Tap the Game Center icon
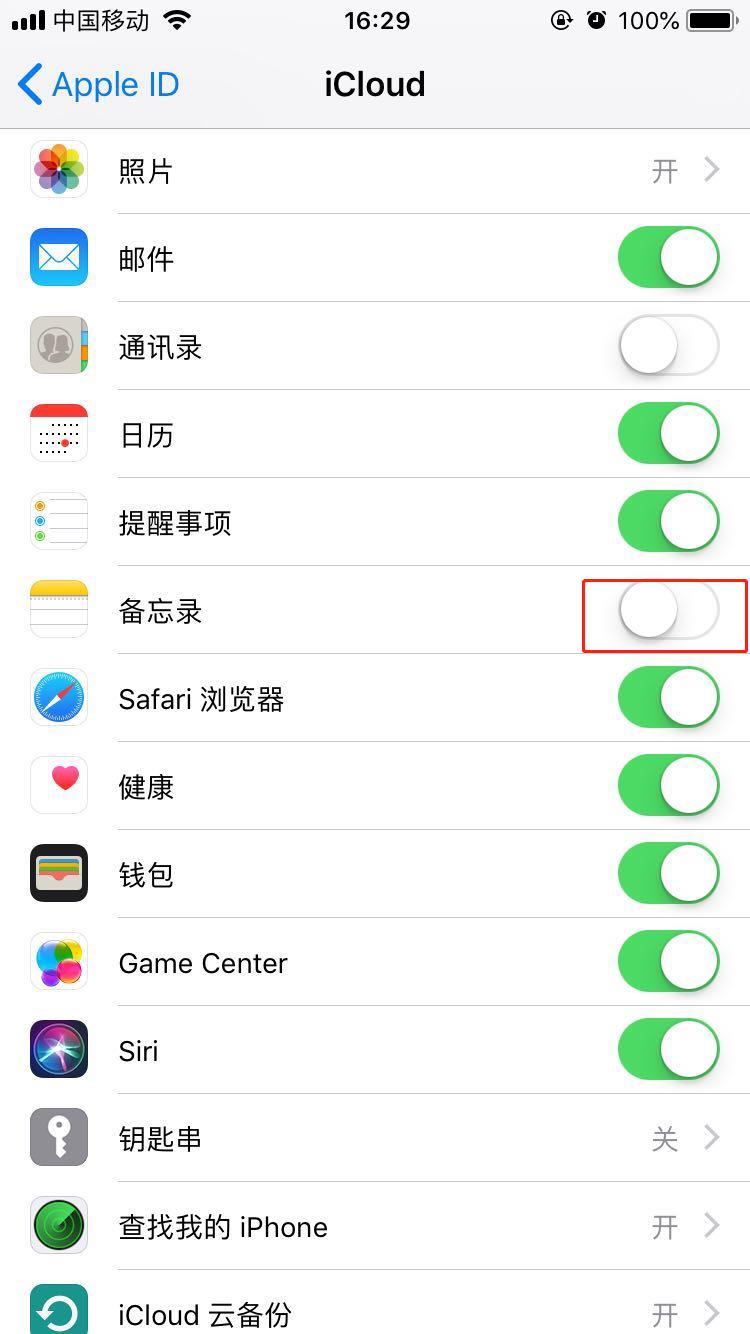The height and width of the screenshot is (1334, 750). (x=58, y=962)
